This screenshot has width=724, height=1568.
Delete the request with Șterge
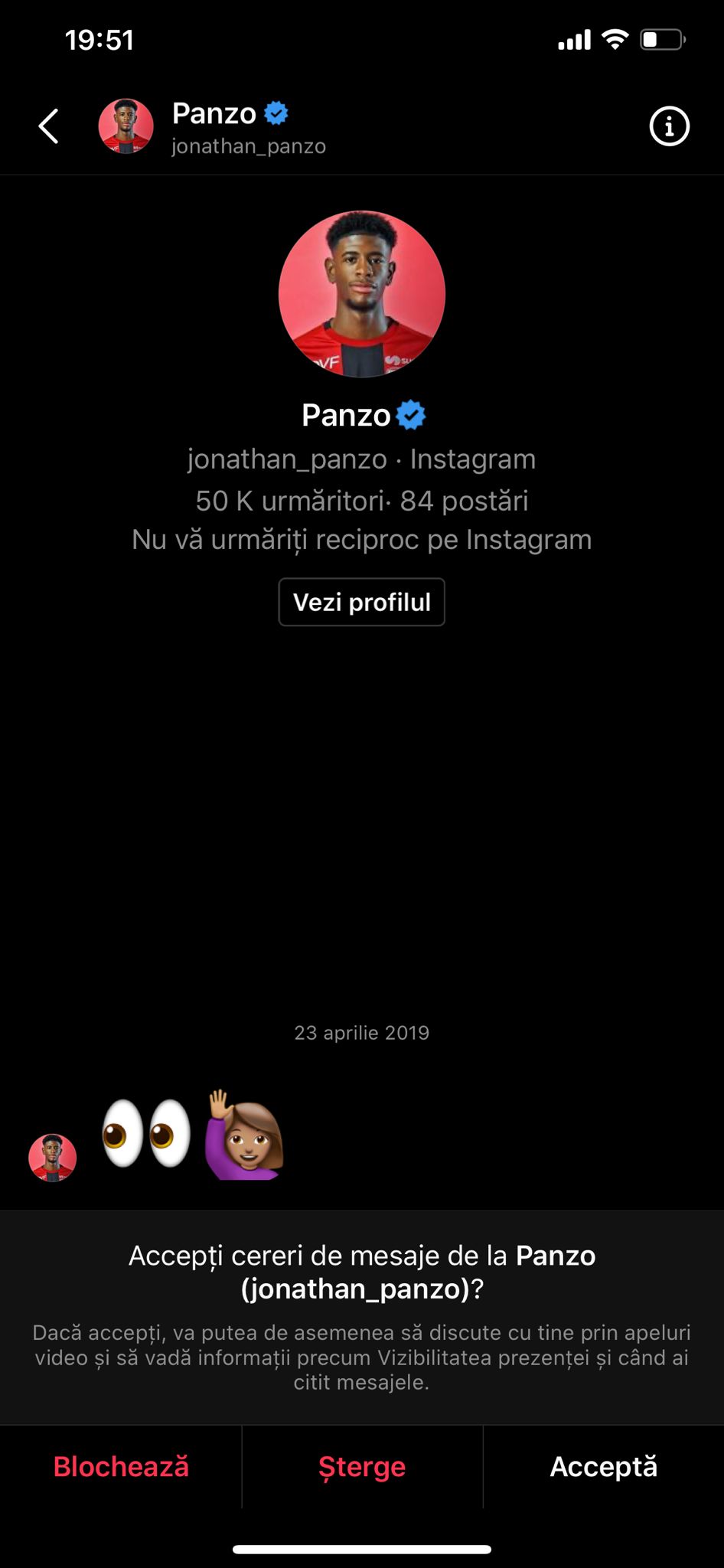pos(362,1466)
